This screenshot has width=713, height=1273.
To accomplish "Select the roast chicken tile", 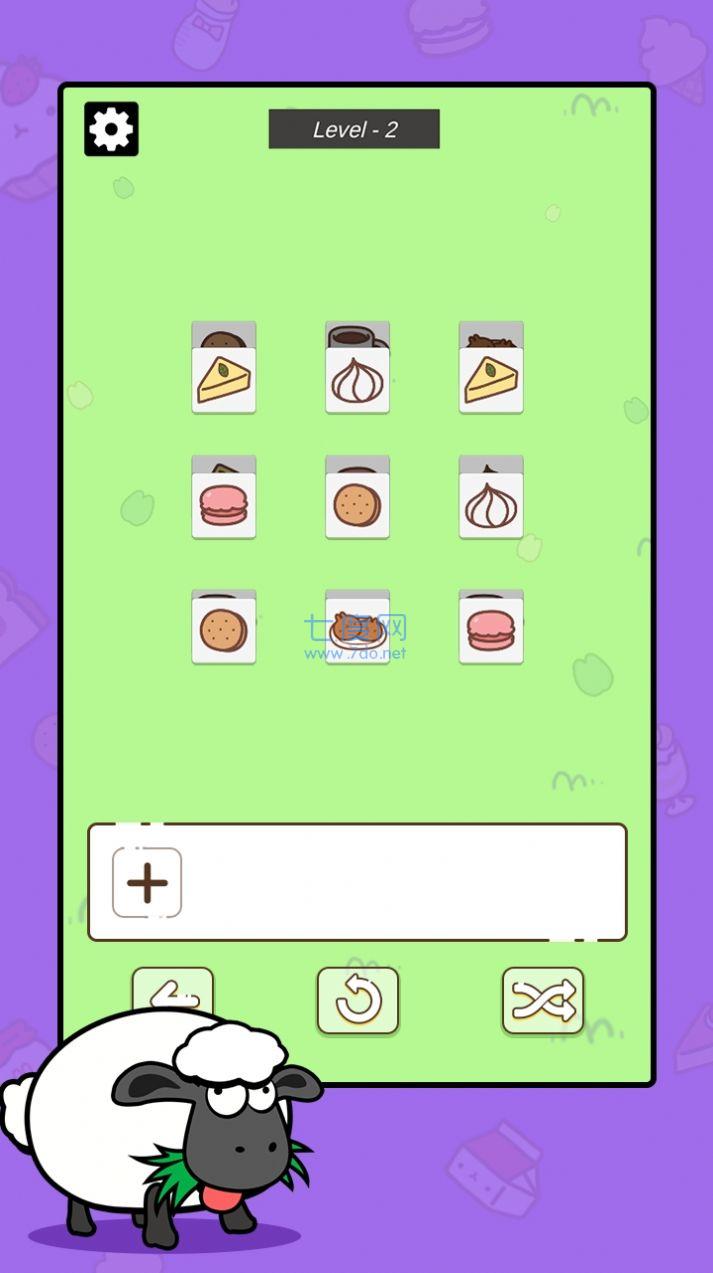I will pos(357,630).
